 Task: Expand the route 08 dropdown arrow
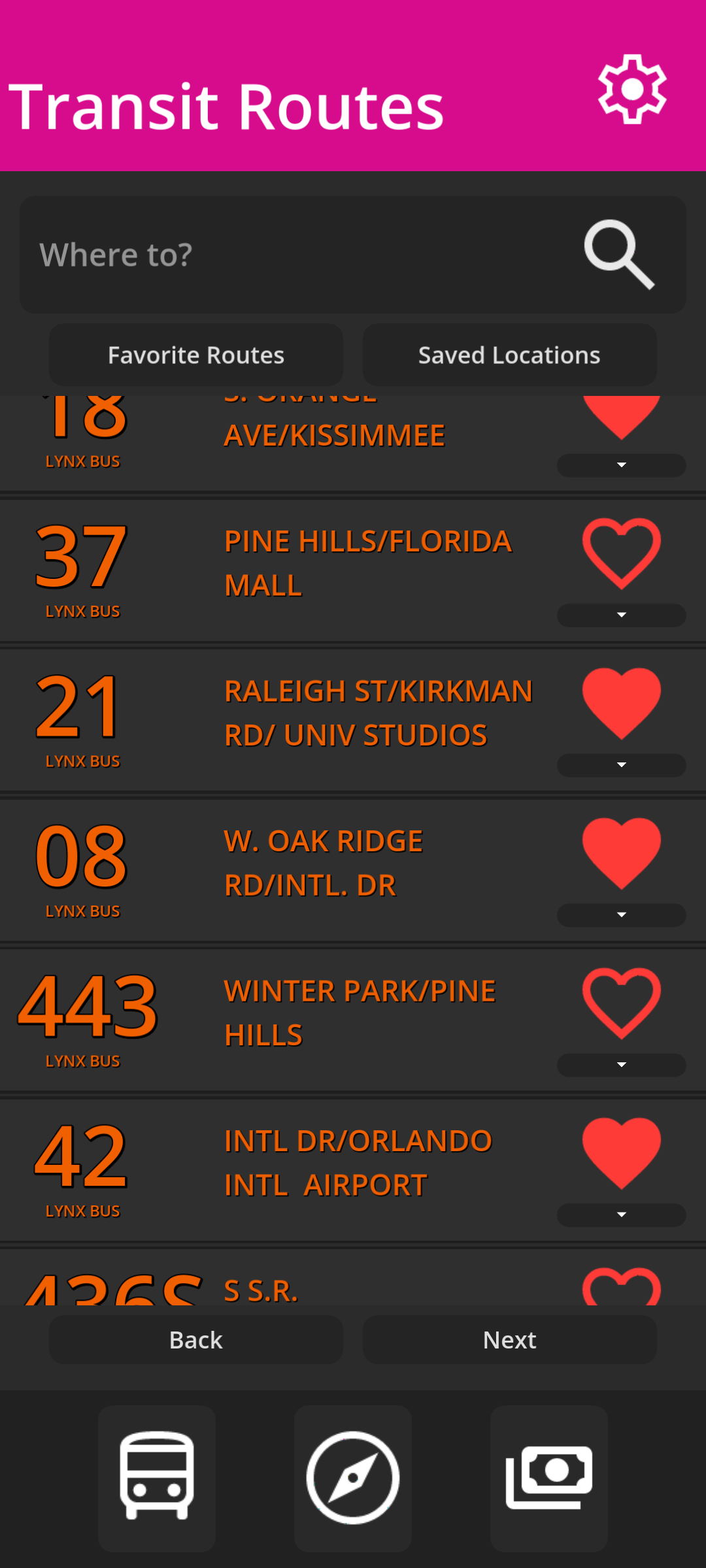[x=621, y=915]
